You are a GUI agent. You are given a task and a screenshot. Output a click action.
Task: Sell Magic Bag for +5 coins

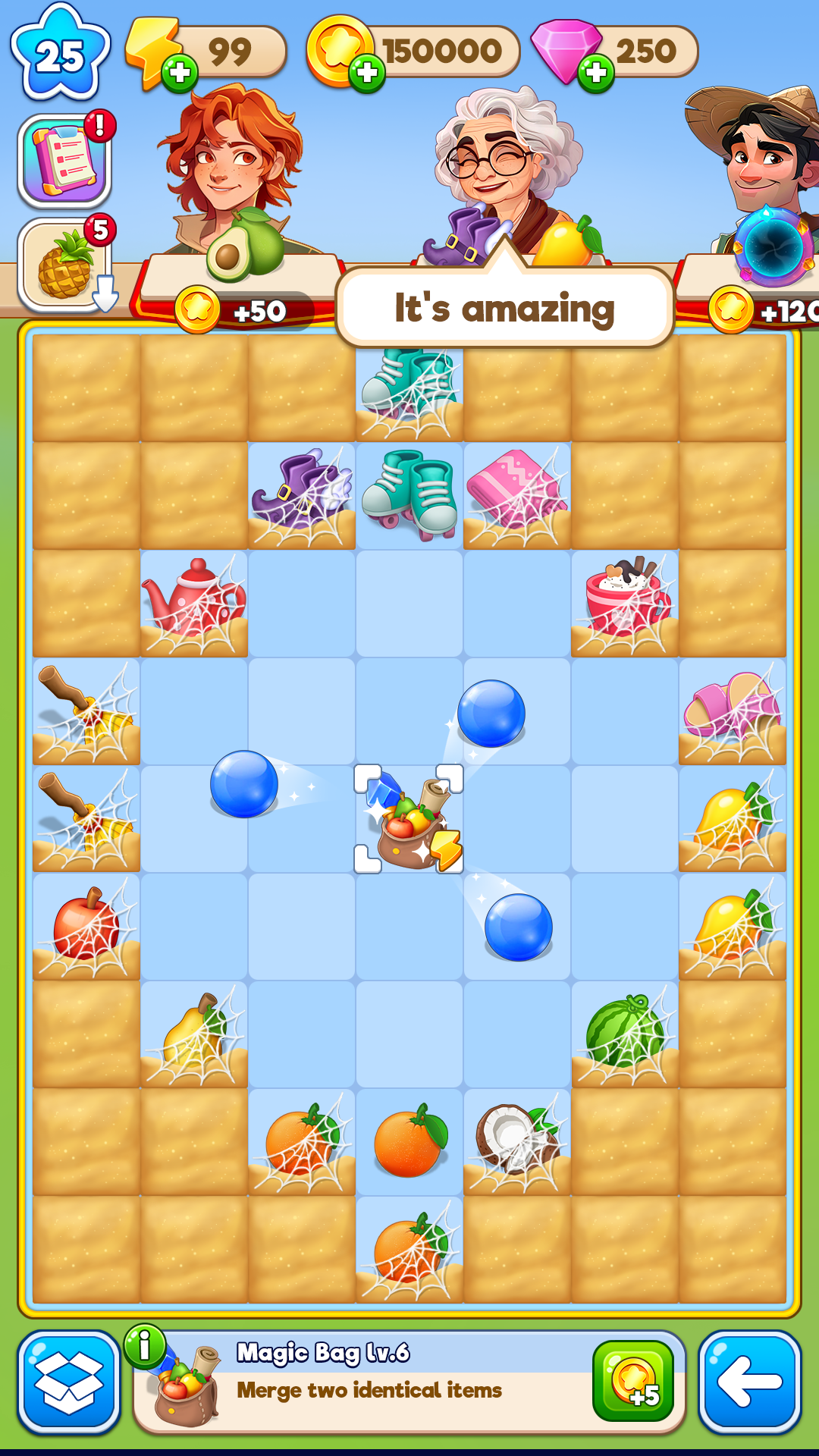tap(633, 1382)
